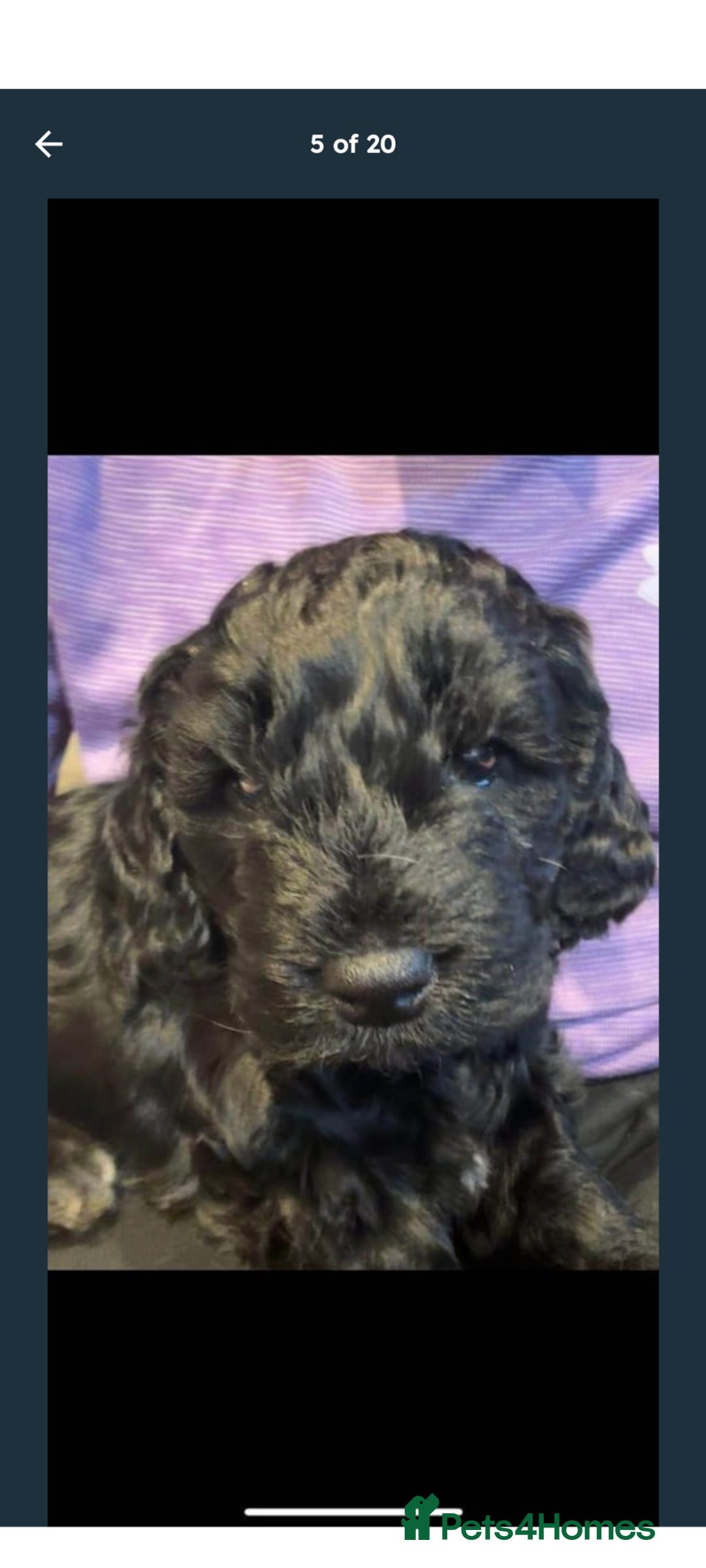Go back from the photo gallery
The height and width of the screenshot is (1568, 706).
click(49, 144)
